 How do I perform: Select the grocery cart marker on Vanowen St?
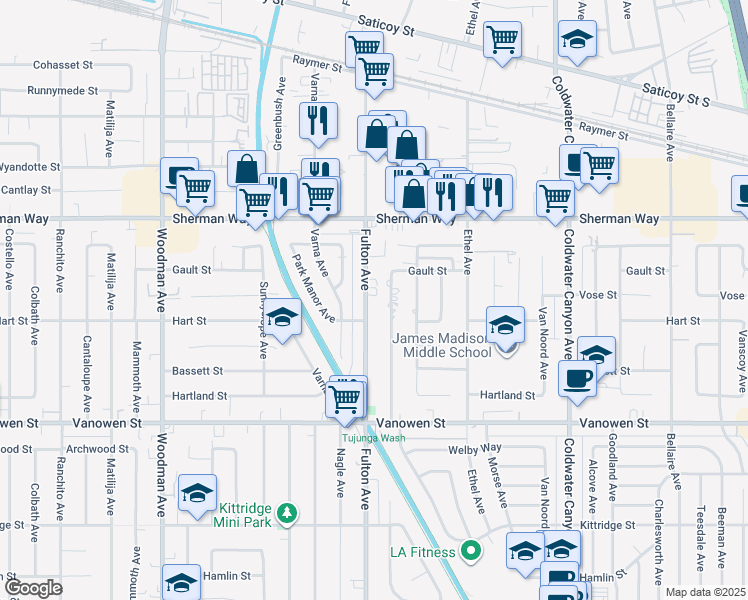345,400
